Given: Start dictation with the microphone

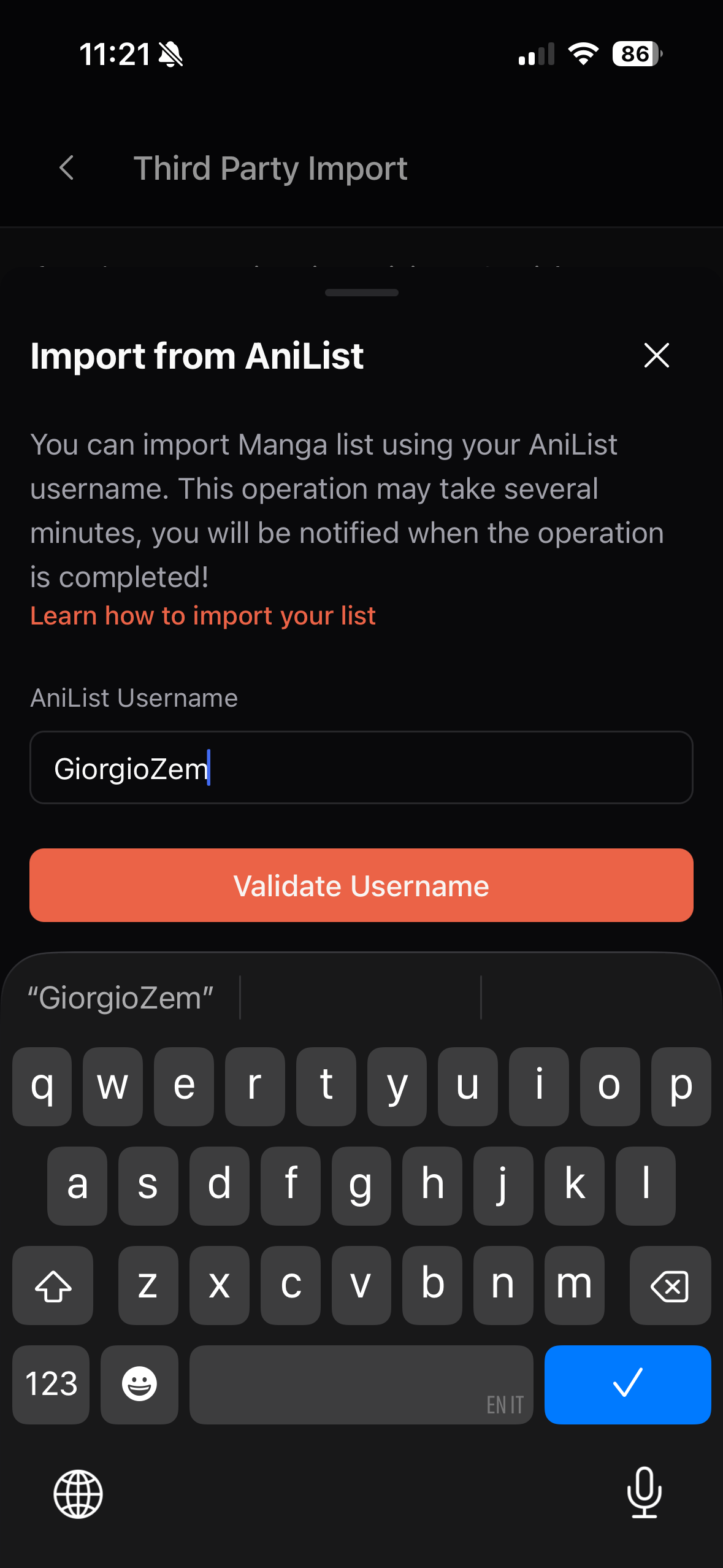Looking at the screenshot, I should point(645,1493).
